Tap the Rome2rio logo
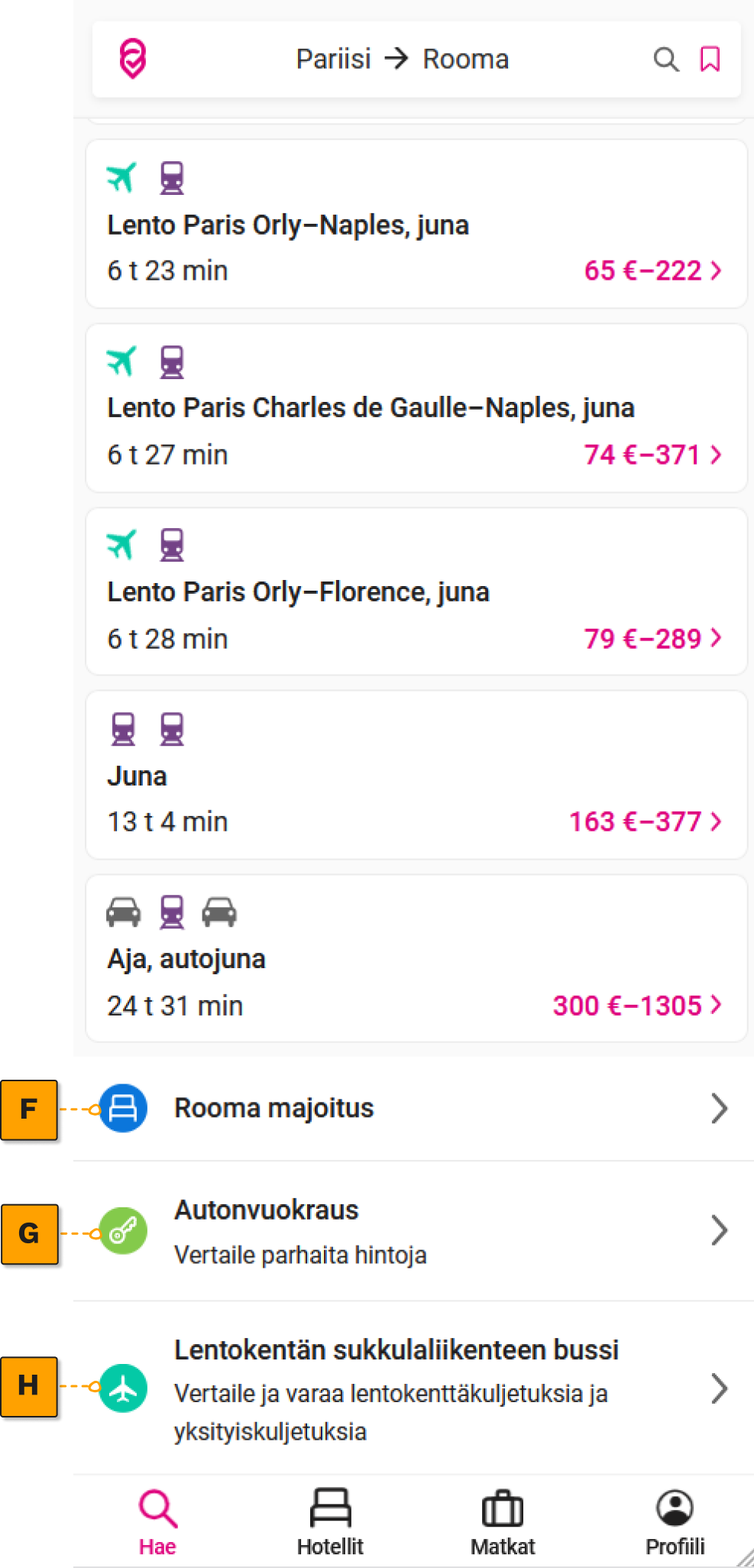 click(133, 59)
